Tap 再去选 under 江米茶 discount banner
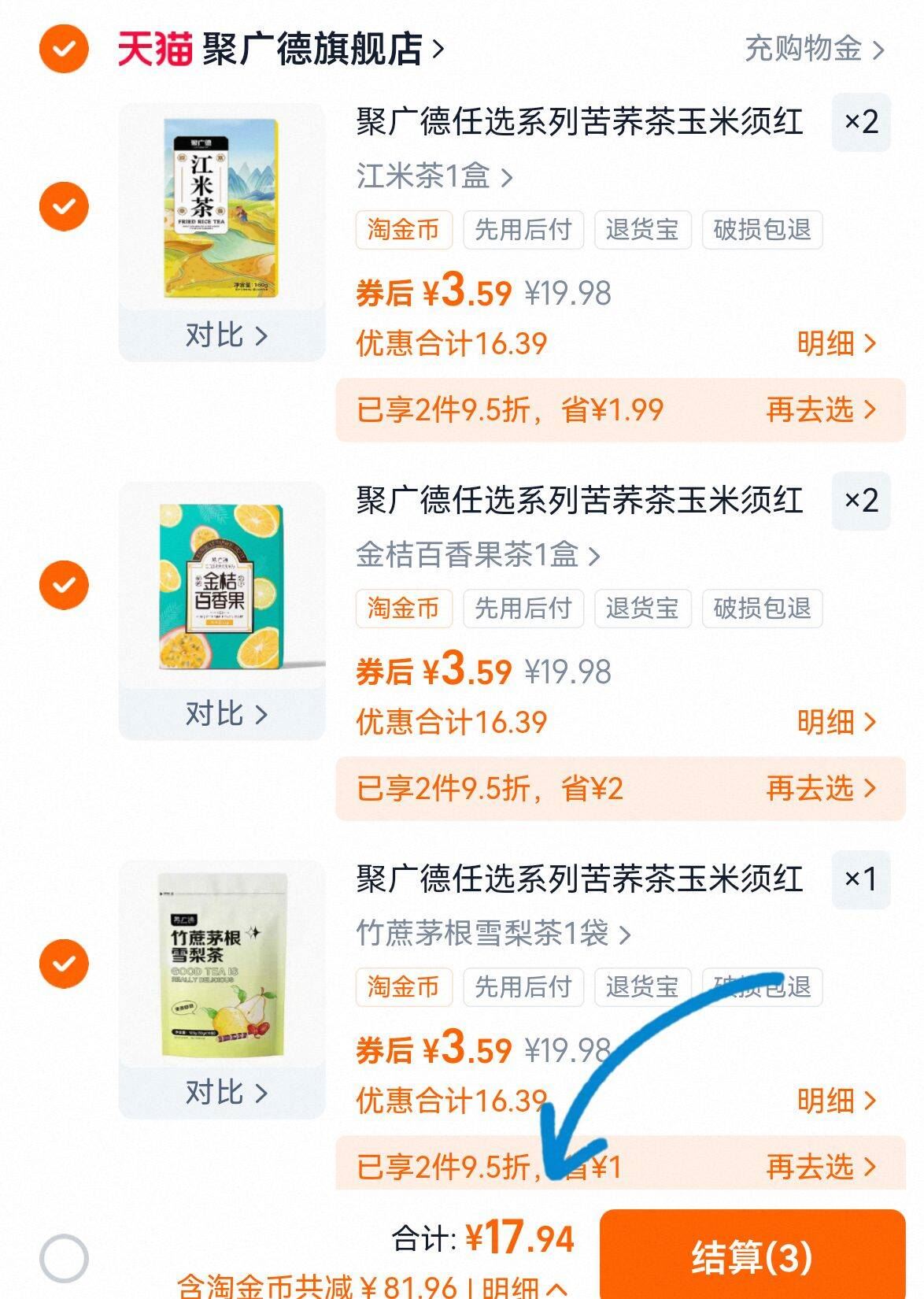 [820, 409]
